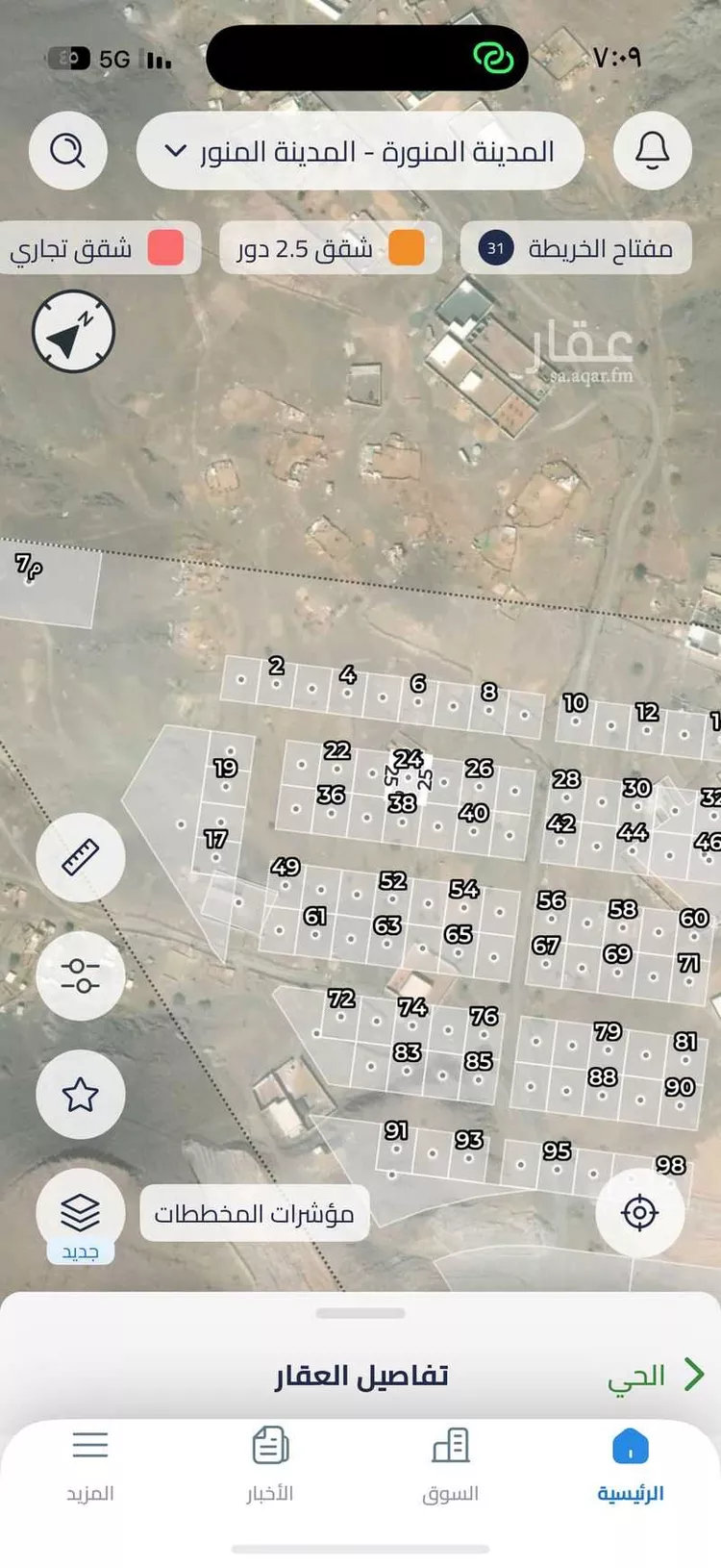Select land plot number 79 on map
Image resolution: width=721 pixels, height=1568 pixels.
pos(607,1032)
